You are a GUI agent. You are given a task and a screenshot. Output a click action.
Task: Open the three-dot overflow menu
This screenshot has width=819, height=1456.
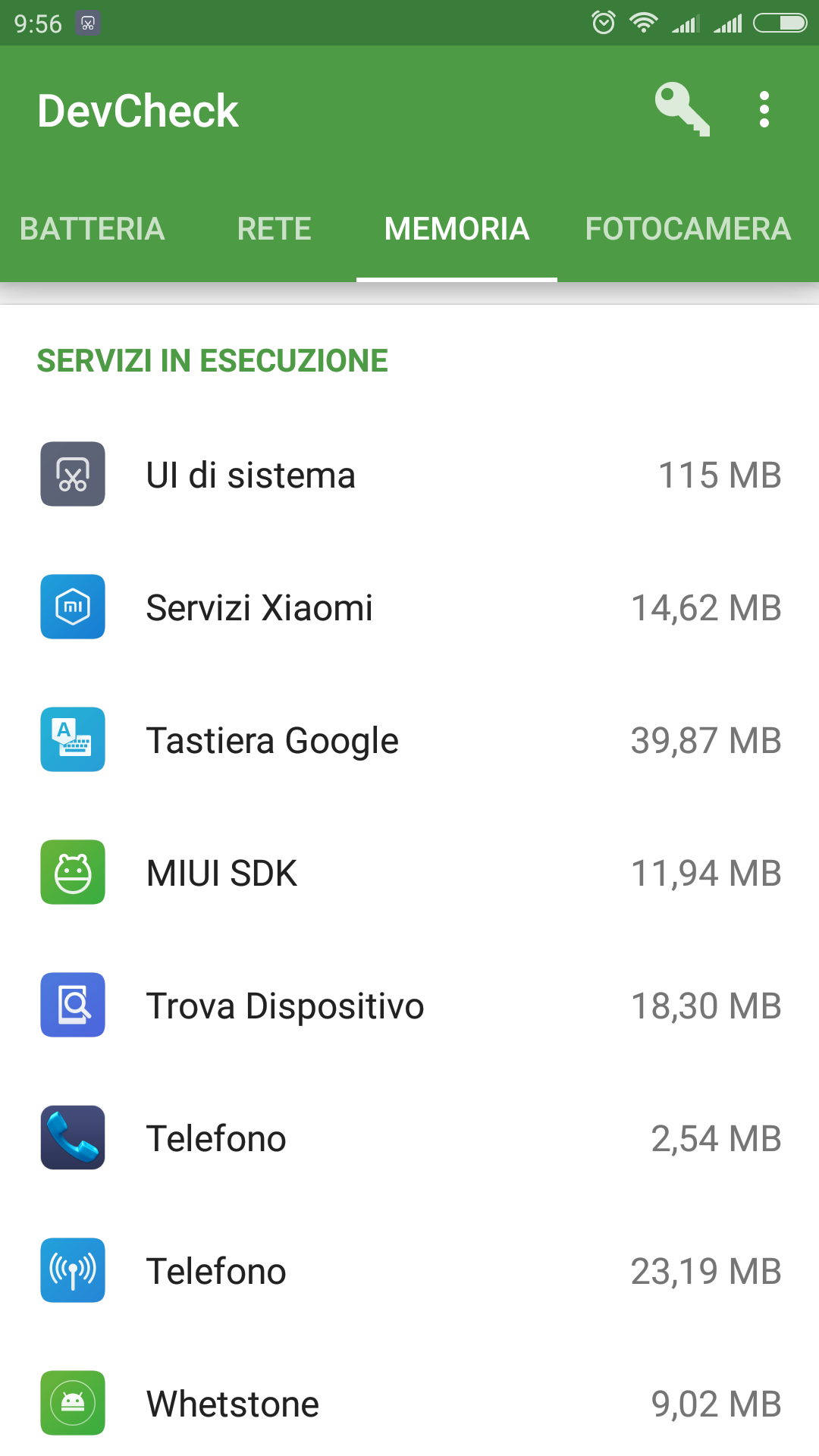click(764, 109)
